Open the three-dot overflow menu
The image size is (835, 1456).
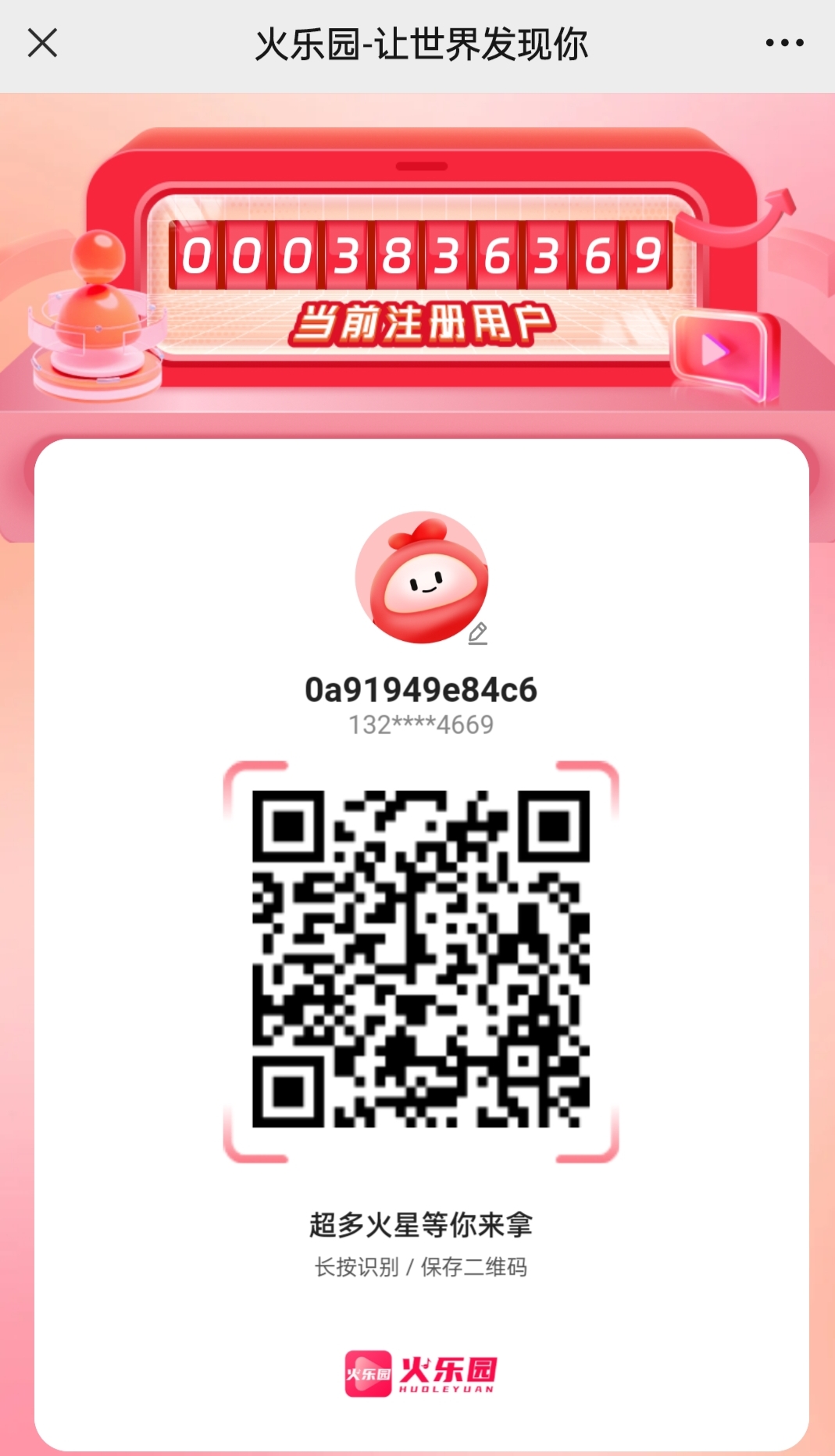click(x=784, y=43)
